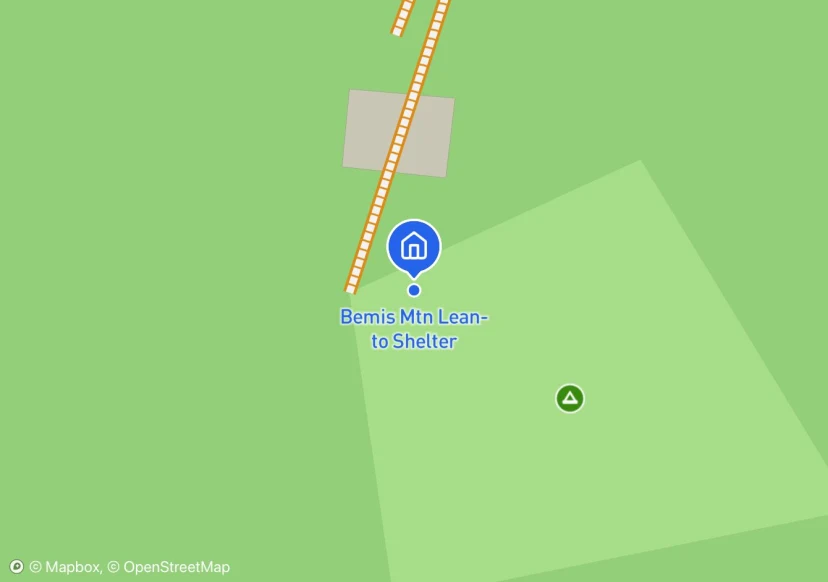Open the Mapbox info icon
Viewport: 828px width, 582px height.
[16, 567]
